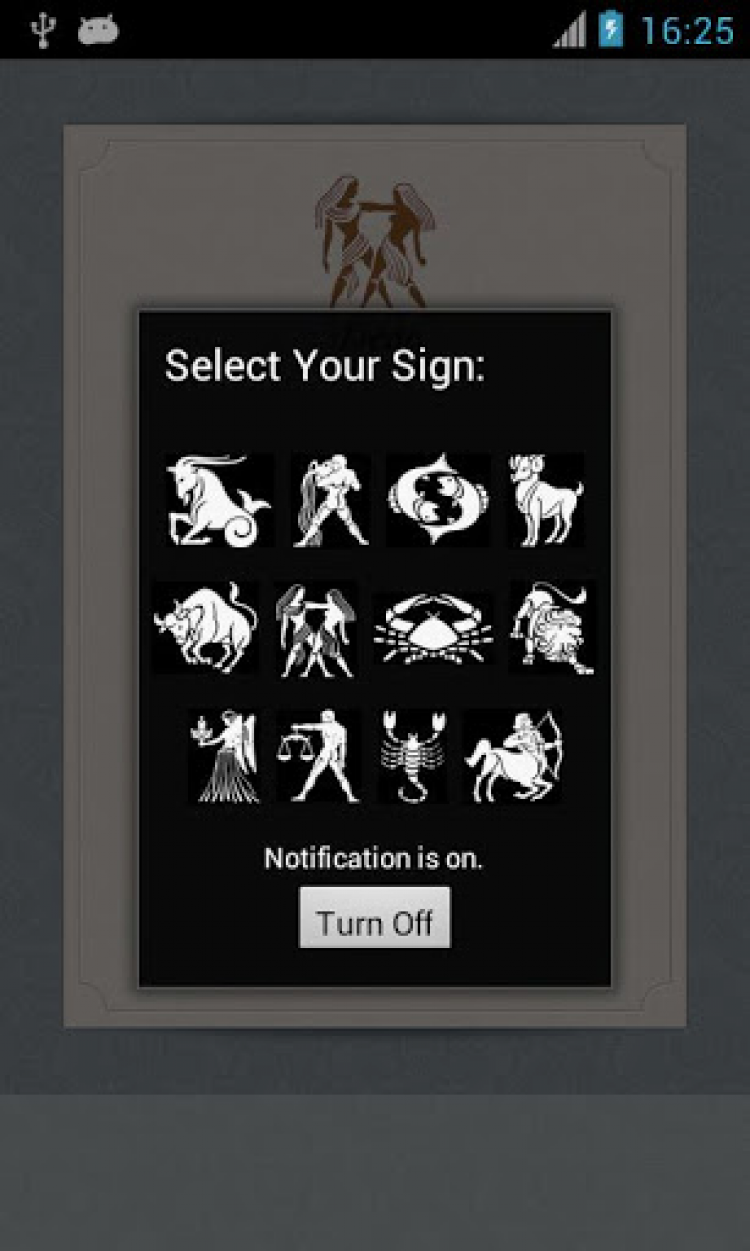Pick the Pisces fish sign
The height and width of the screenshot is (1251, 750).
tap(438, 500)
